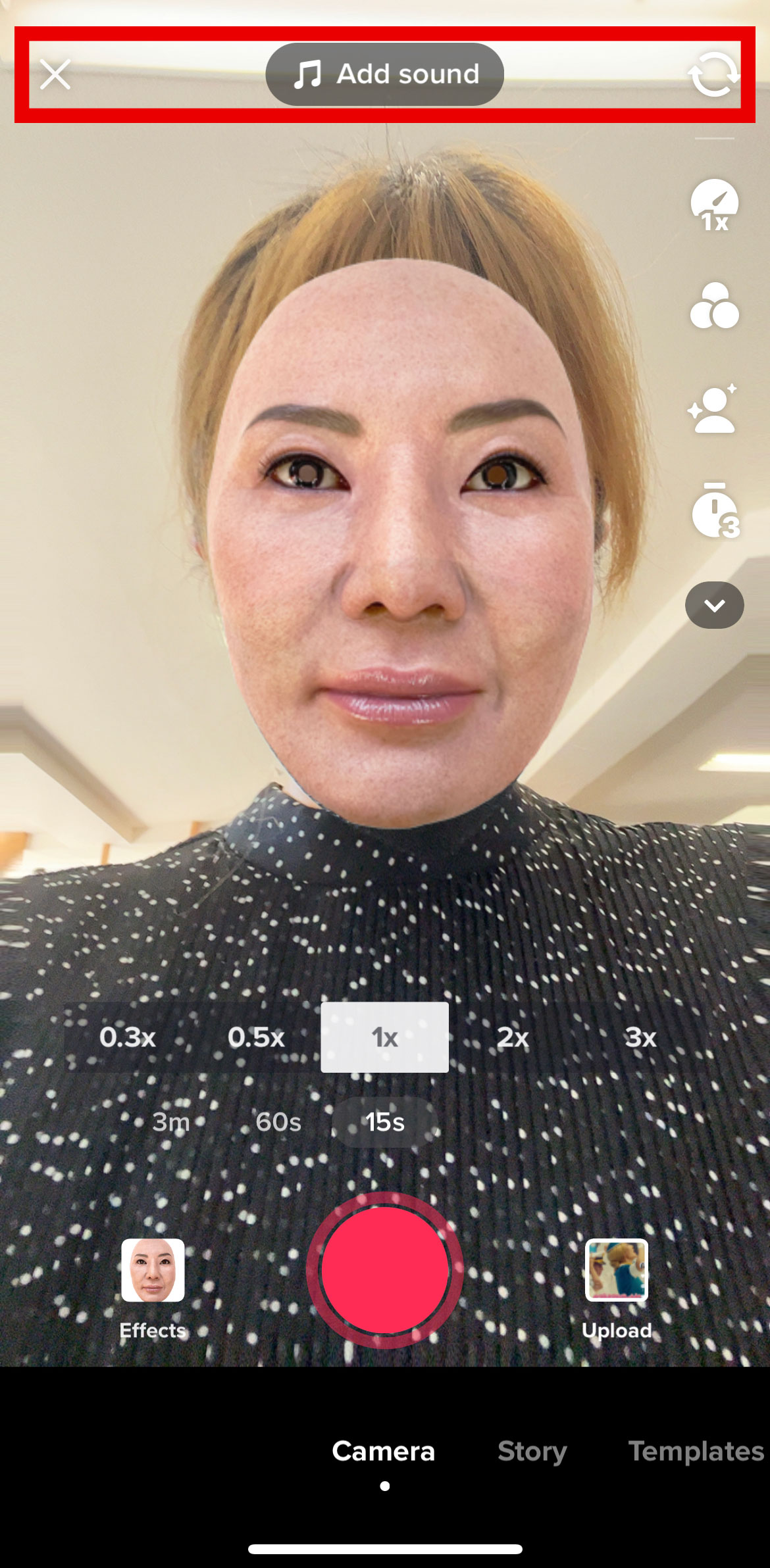
Task: Expand more camera tools
Action: point(714,605)
